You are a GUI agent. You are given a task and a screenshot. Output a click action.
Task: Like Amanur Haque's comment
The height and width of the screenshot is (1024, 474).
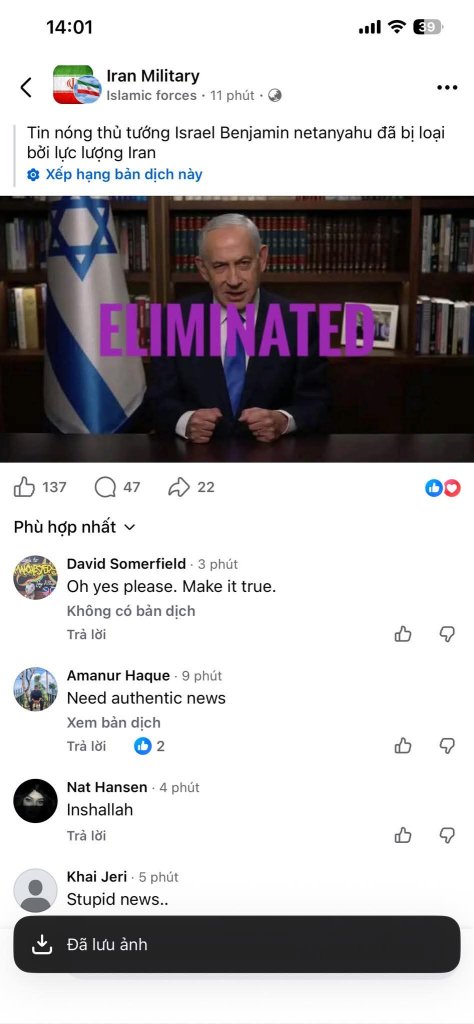pyautogui.click(x=403, y=745)
